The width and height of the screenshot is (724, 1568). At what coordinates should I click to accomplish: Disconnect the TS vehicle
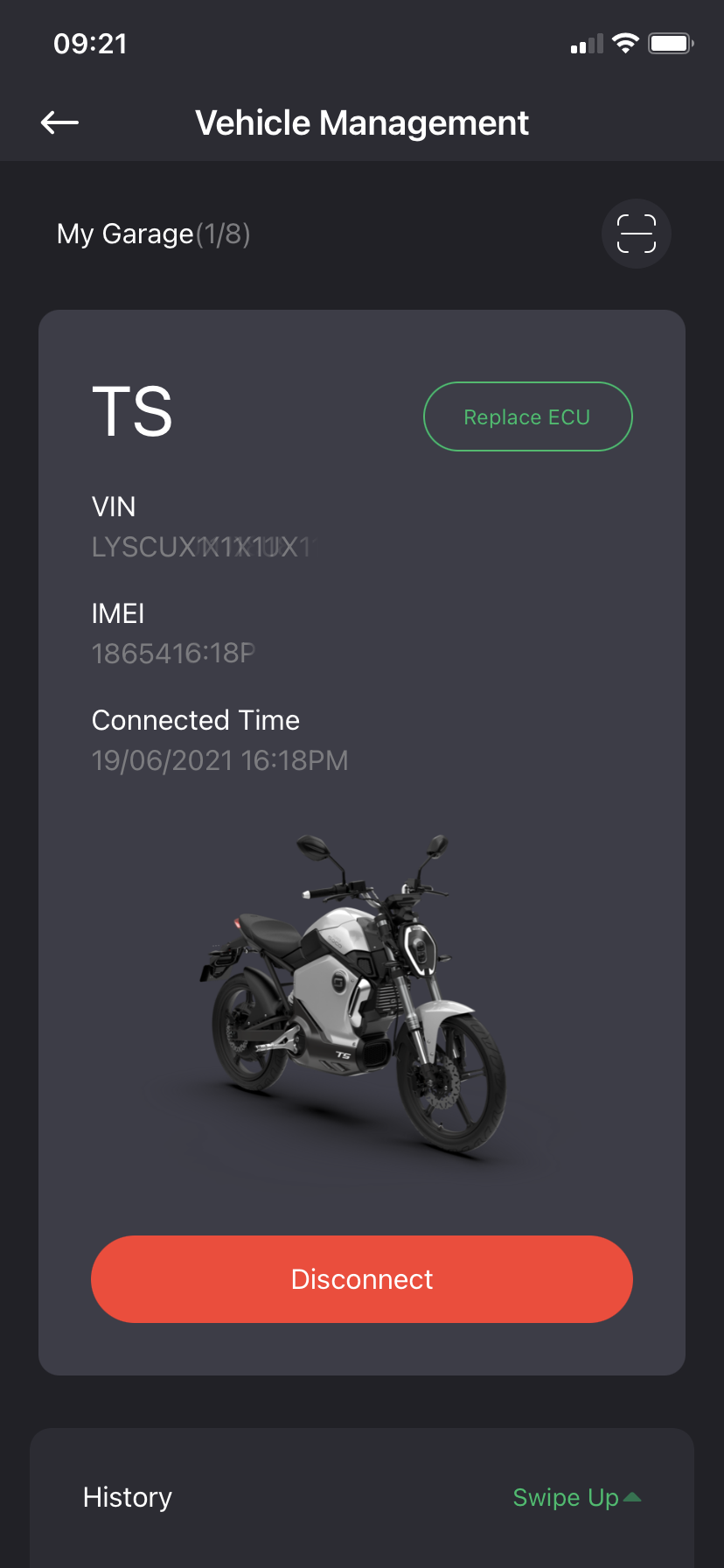362,1278
